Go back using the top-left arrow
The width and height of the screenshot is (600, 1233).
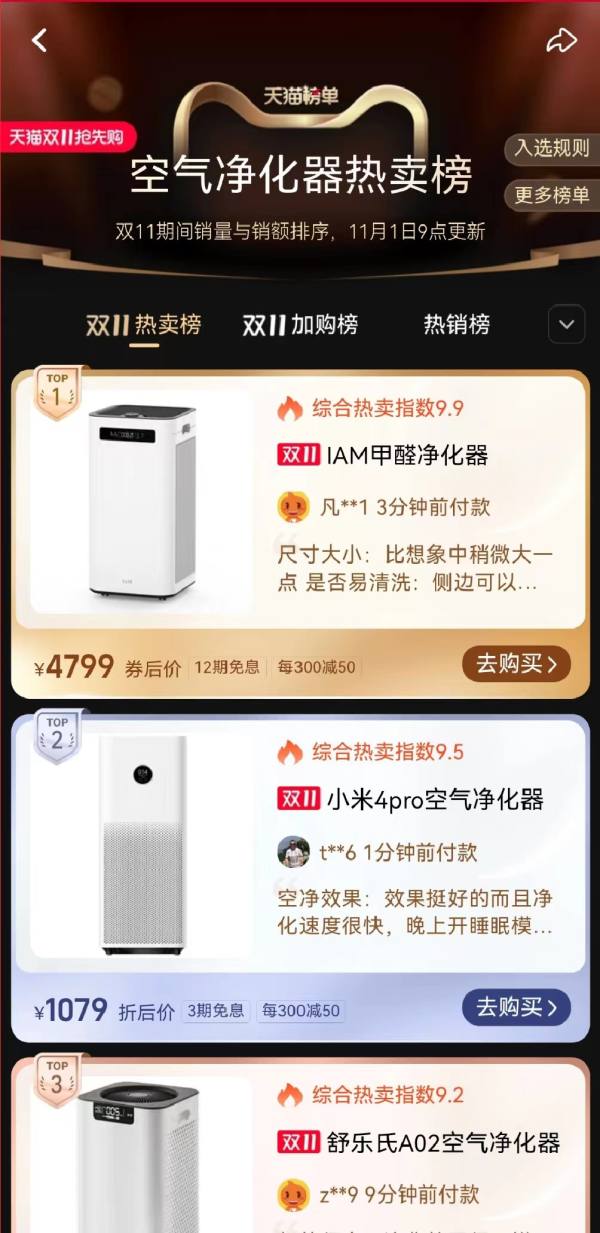(39, 41)
